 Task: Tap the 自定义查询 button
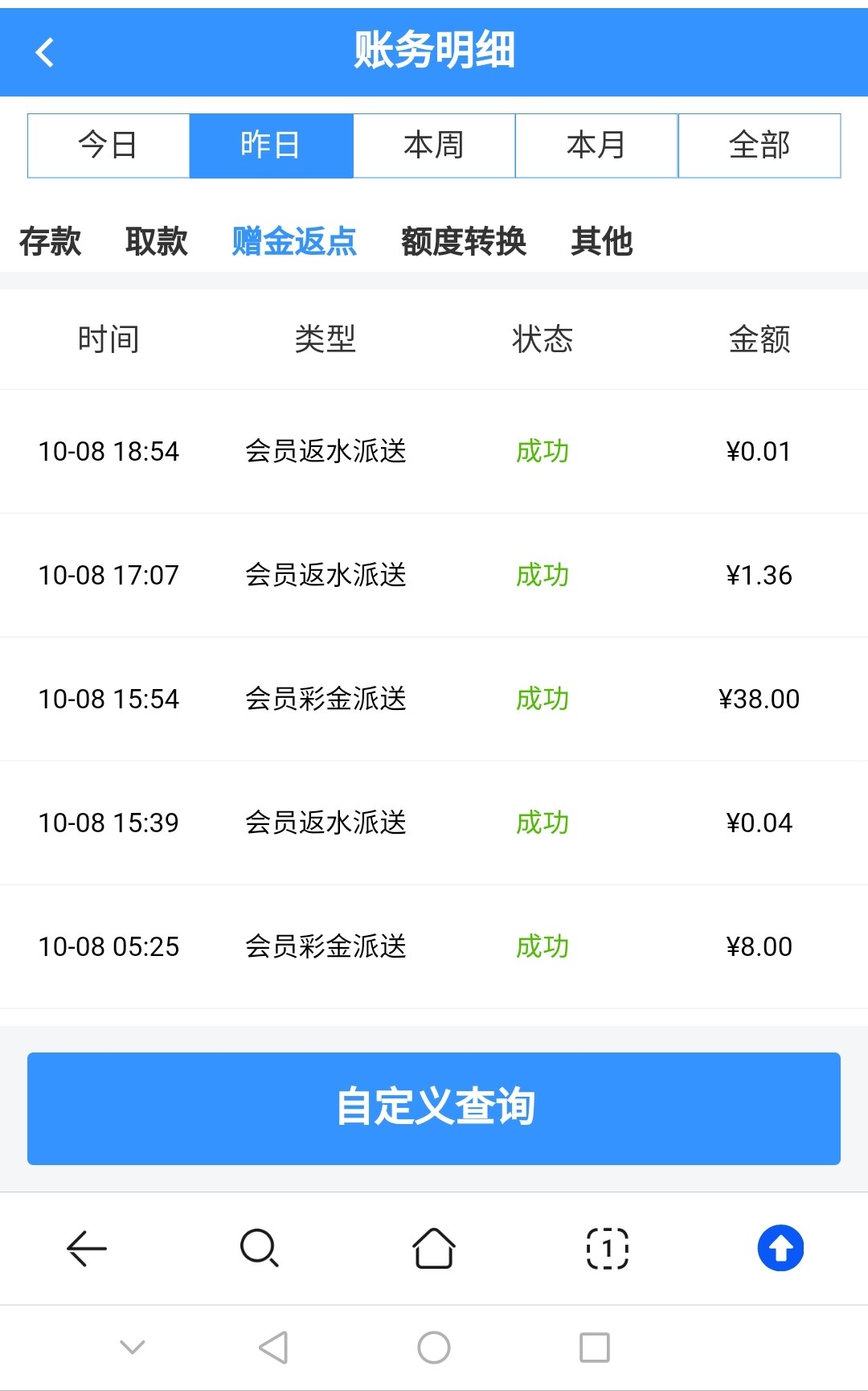434,1108
